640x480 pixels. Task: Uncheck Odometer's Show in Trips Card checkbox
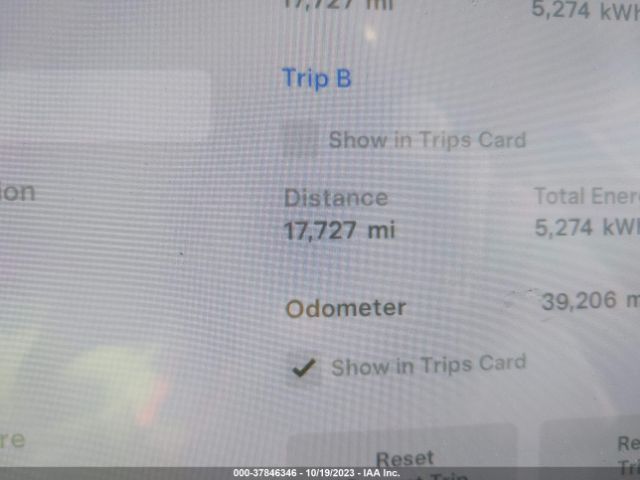tap(304, 368)
